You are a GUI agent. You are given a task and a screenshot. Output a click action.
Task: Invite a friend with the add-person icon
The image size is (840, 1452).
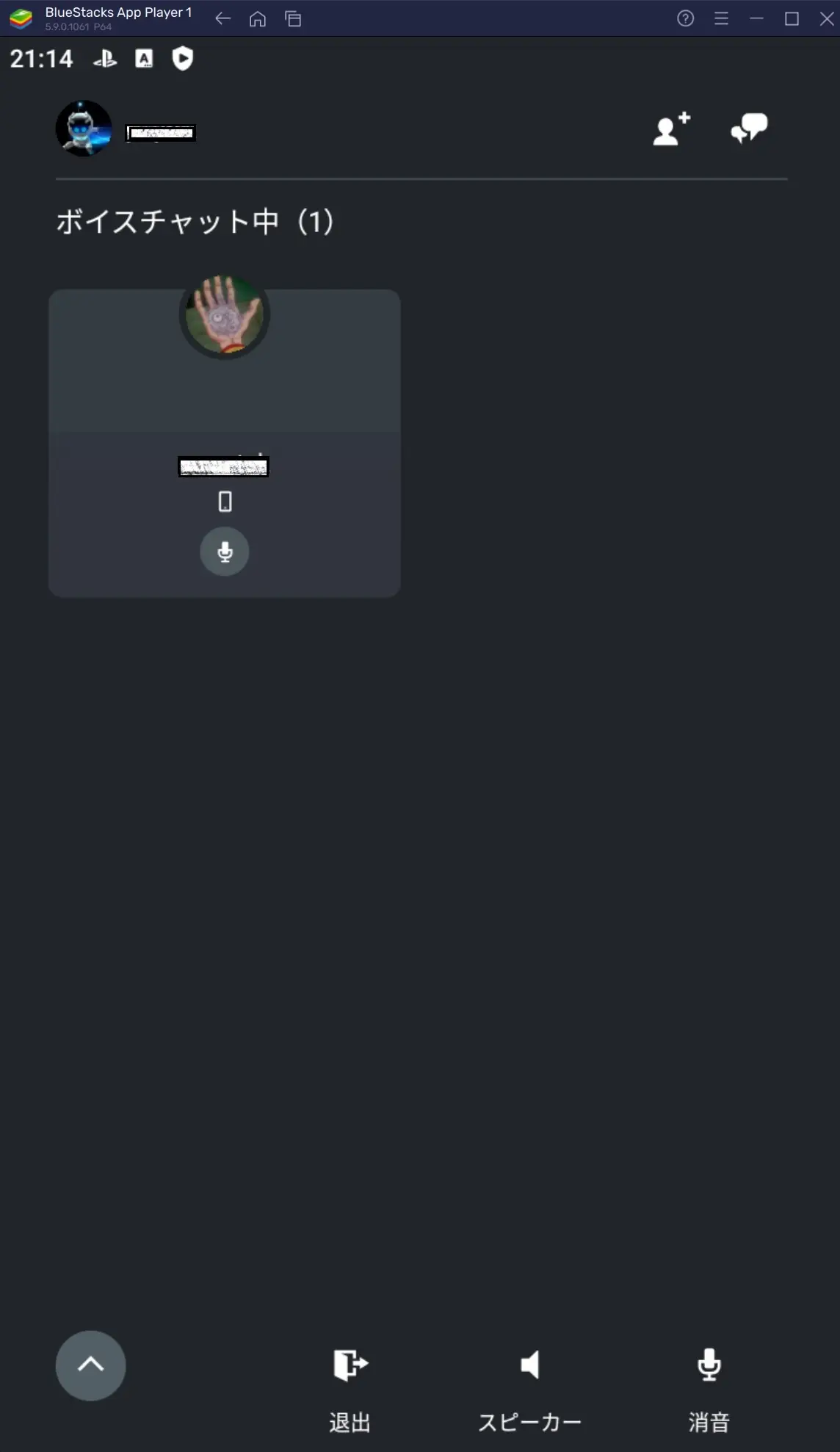pos(671,129)
